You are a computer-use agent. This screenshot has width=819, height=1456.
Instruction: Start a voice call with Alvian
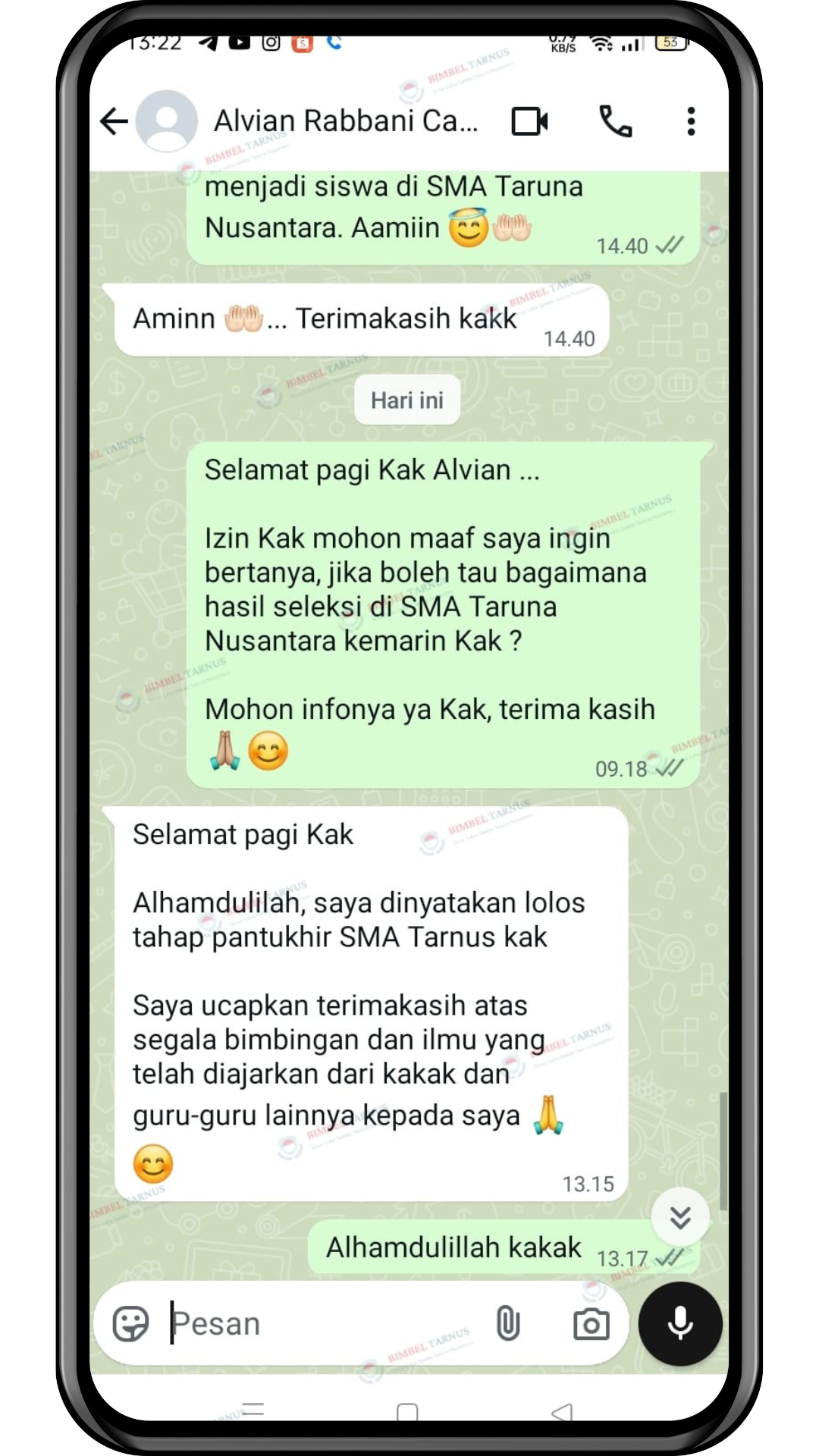(615, 121)
